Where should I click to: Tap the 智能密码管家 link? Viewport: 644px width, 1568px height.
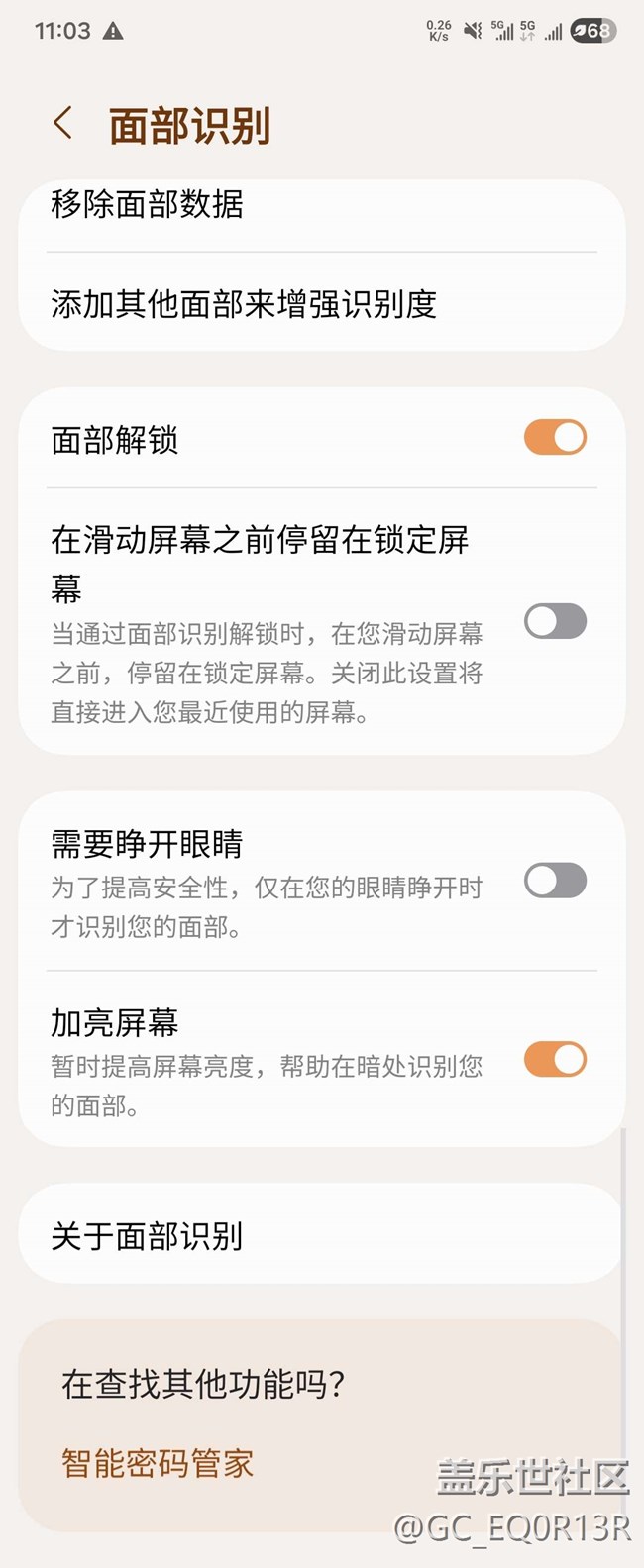tap(158, 1463)
